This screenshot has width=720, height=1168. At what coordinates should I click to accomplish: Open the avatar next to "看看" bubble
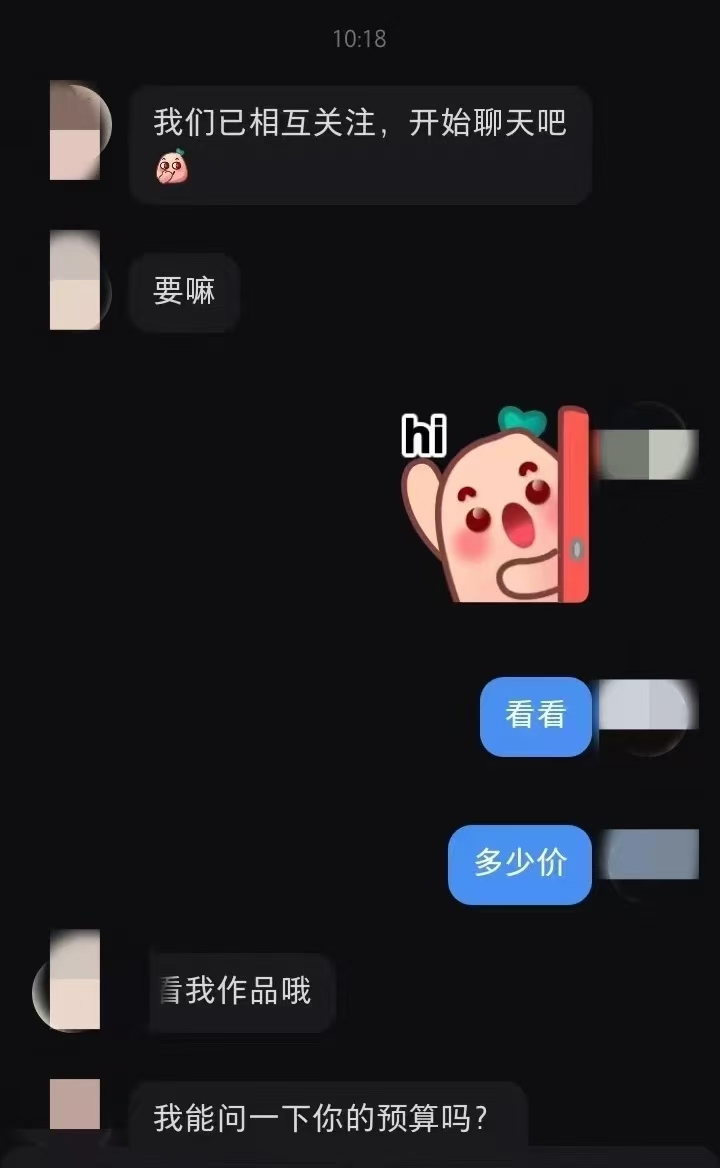point(646,716)
